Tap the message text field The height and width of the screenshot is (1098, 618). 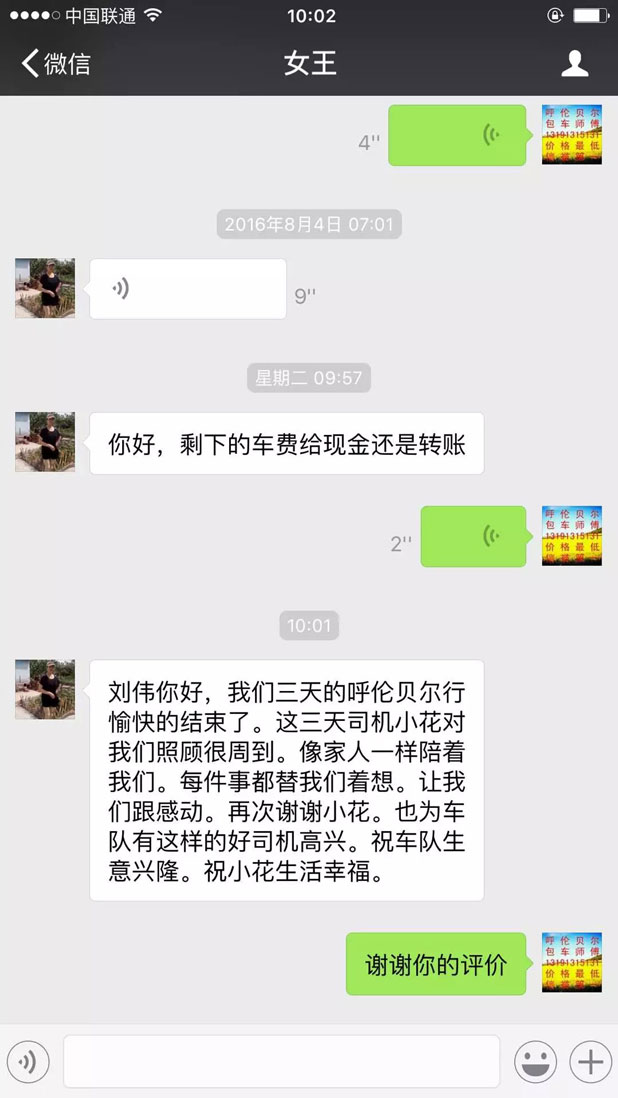281,1061
